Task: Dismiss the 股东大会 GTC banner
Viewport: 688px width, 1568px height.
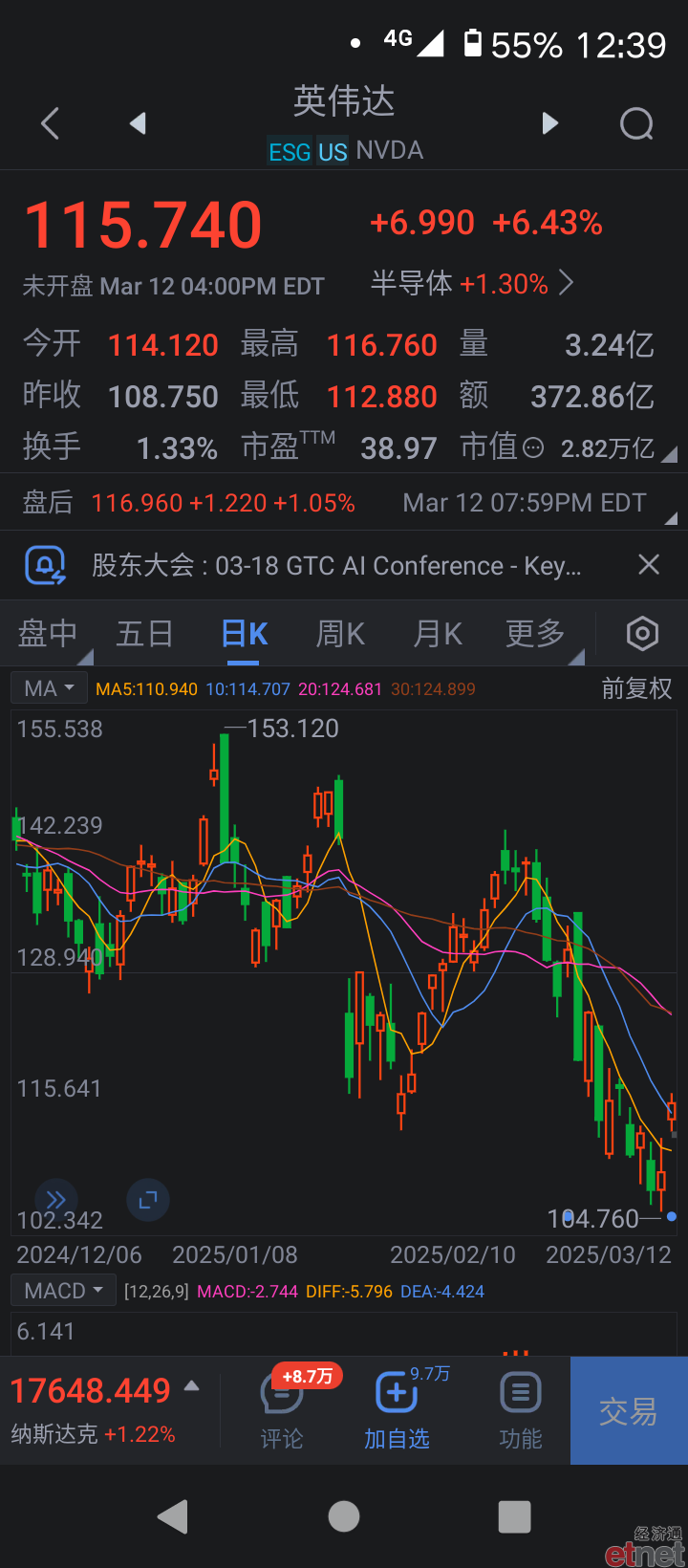Action: coord(649,565)
